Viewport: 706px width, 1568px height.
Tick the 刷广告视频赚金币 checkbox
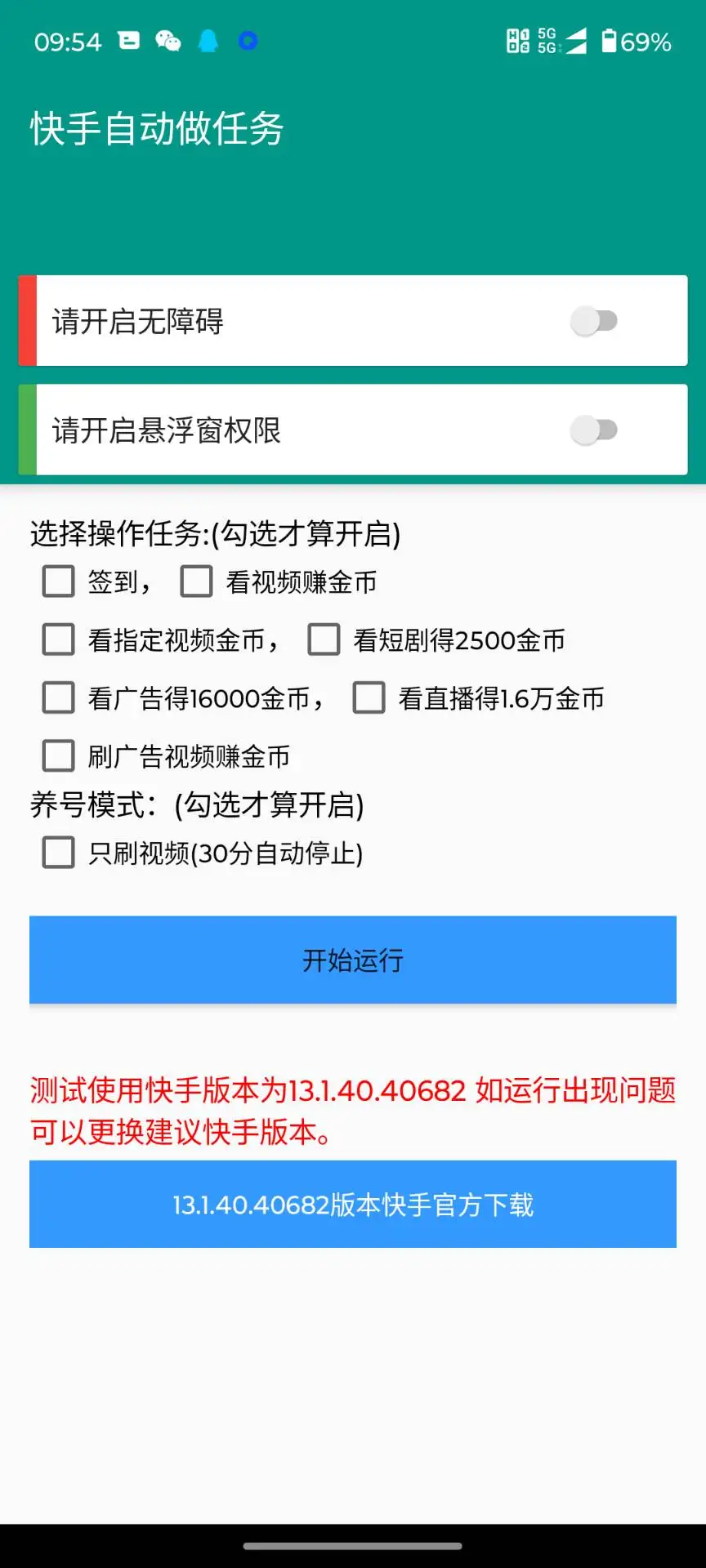coord(59,756)
